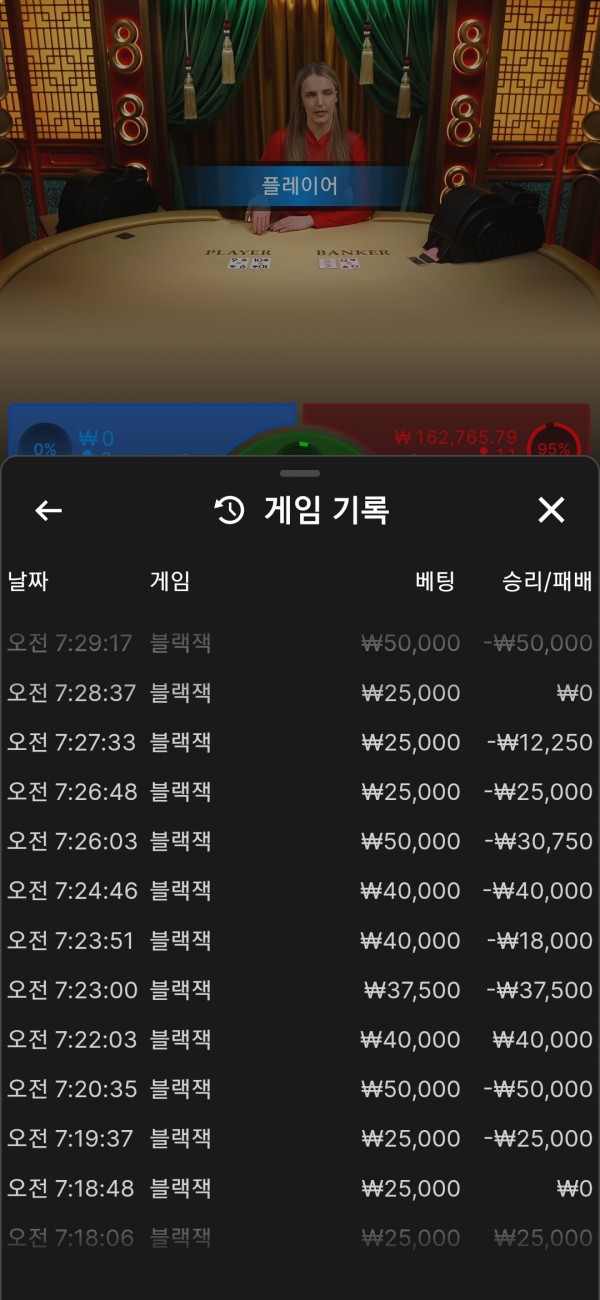Open the 오전 7:20:35 블랙잭 entry
Viewport: 600px width, 1300px height.
[300, 1089]
